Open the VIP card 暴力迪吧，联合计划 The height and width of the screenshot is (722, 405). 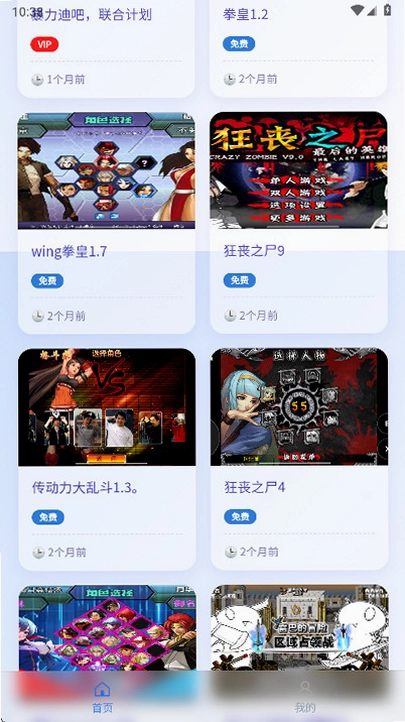tap(106, 48)
